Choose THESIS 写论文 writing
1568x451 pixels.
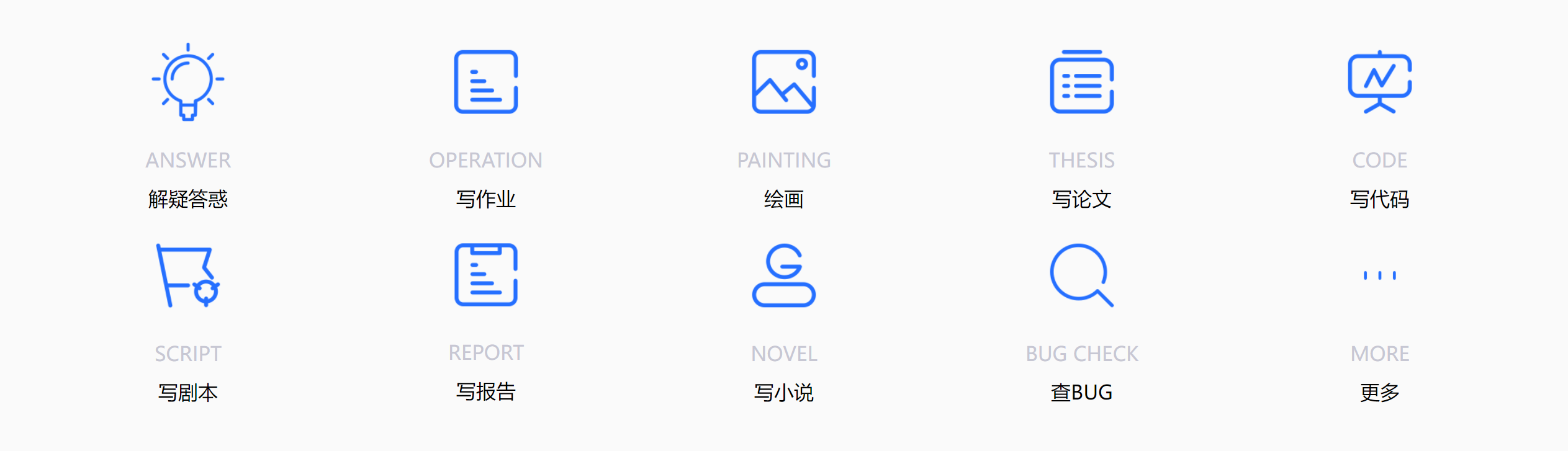coord(1082,83)
